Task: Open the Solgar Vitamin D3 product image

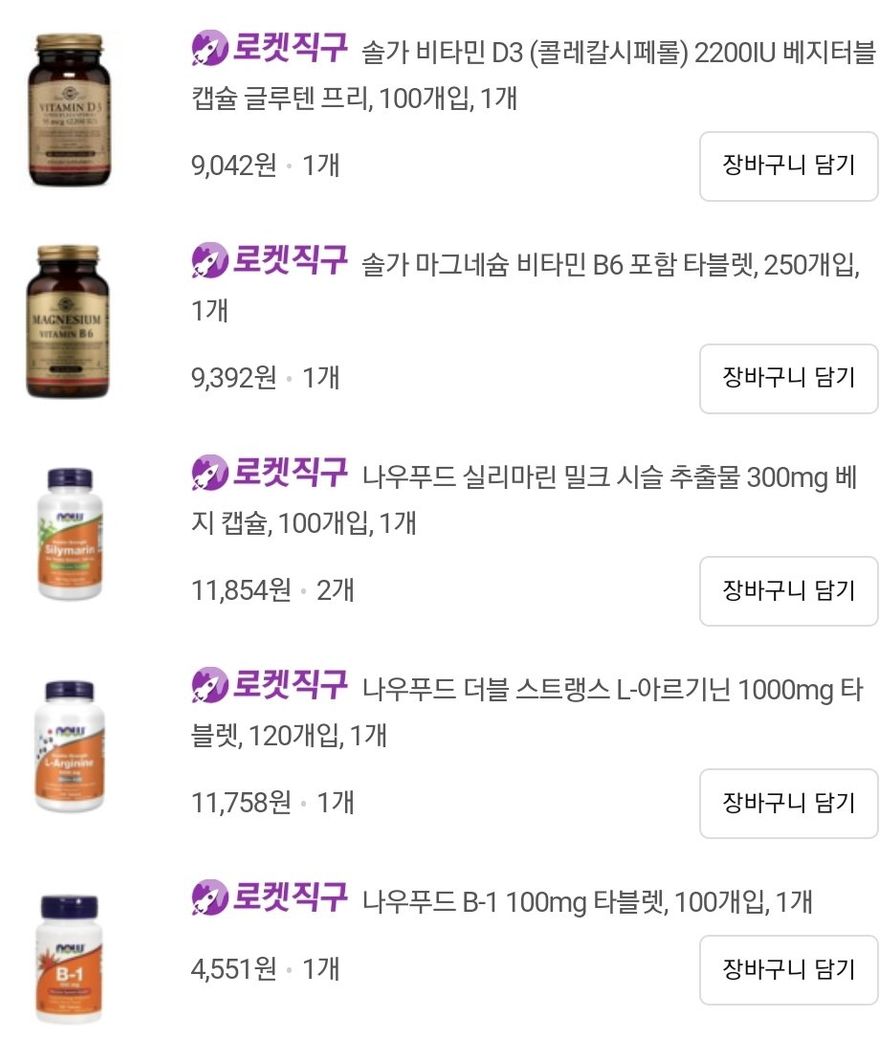Action: (69, 110)
